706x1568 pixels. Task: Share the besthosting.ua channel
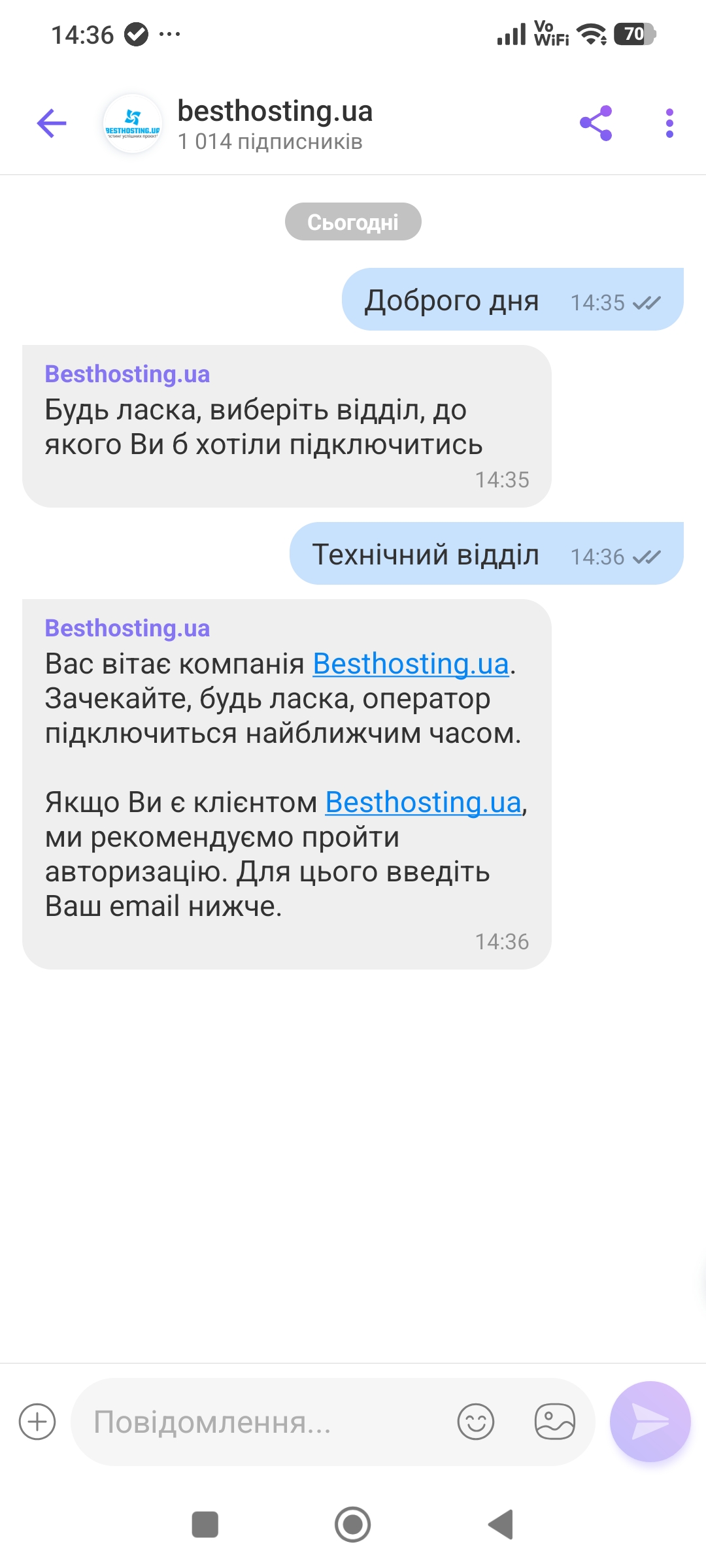596,123
